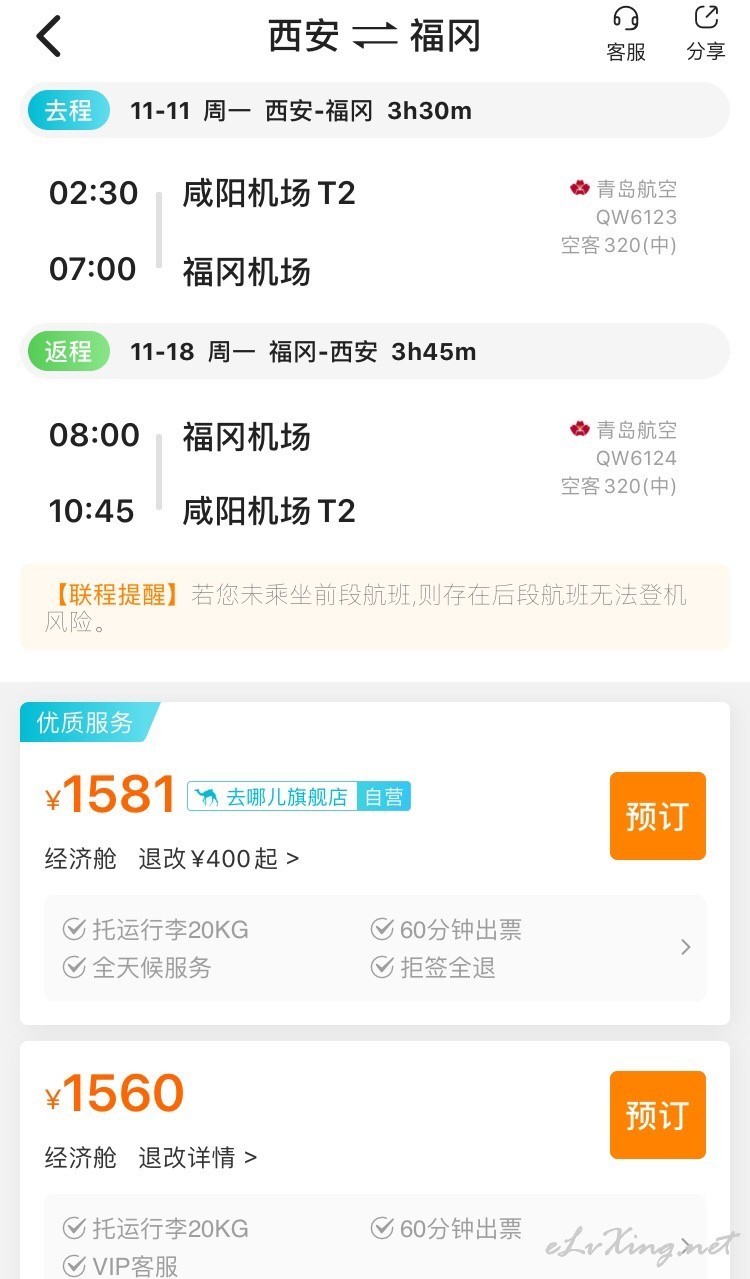Tap the 分享 share icon

706,34
